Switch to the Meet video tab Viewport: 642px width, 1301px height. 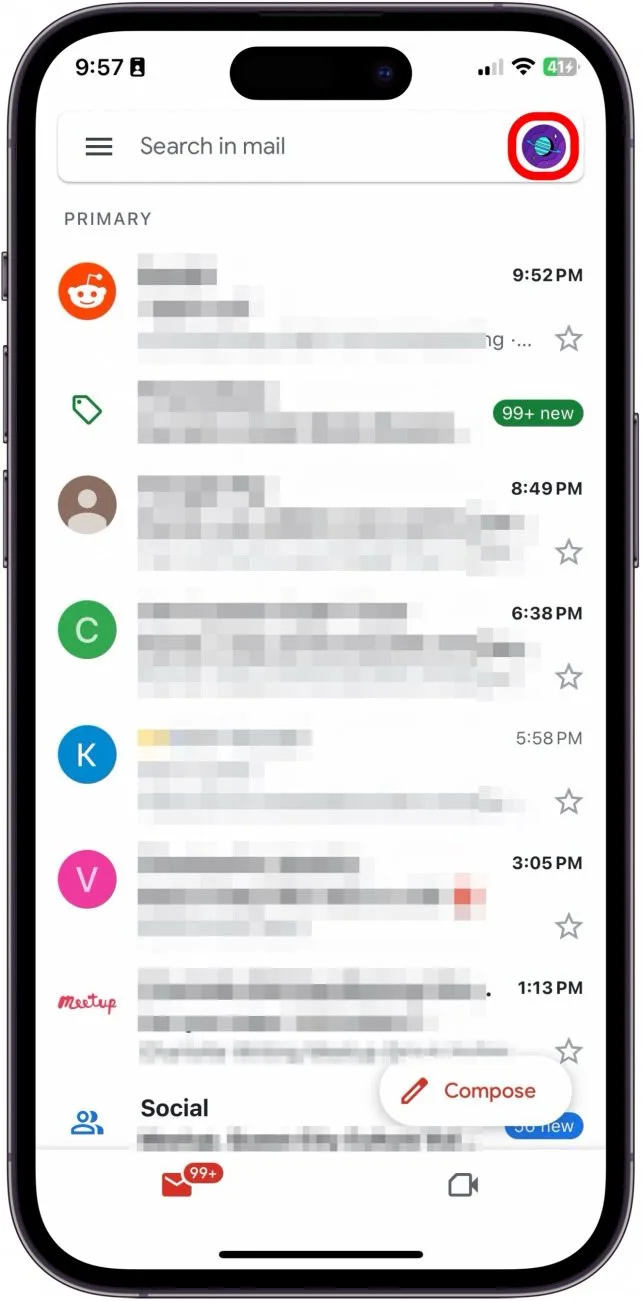coord(463,1186)
